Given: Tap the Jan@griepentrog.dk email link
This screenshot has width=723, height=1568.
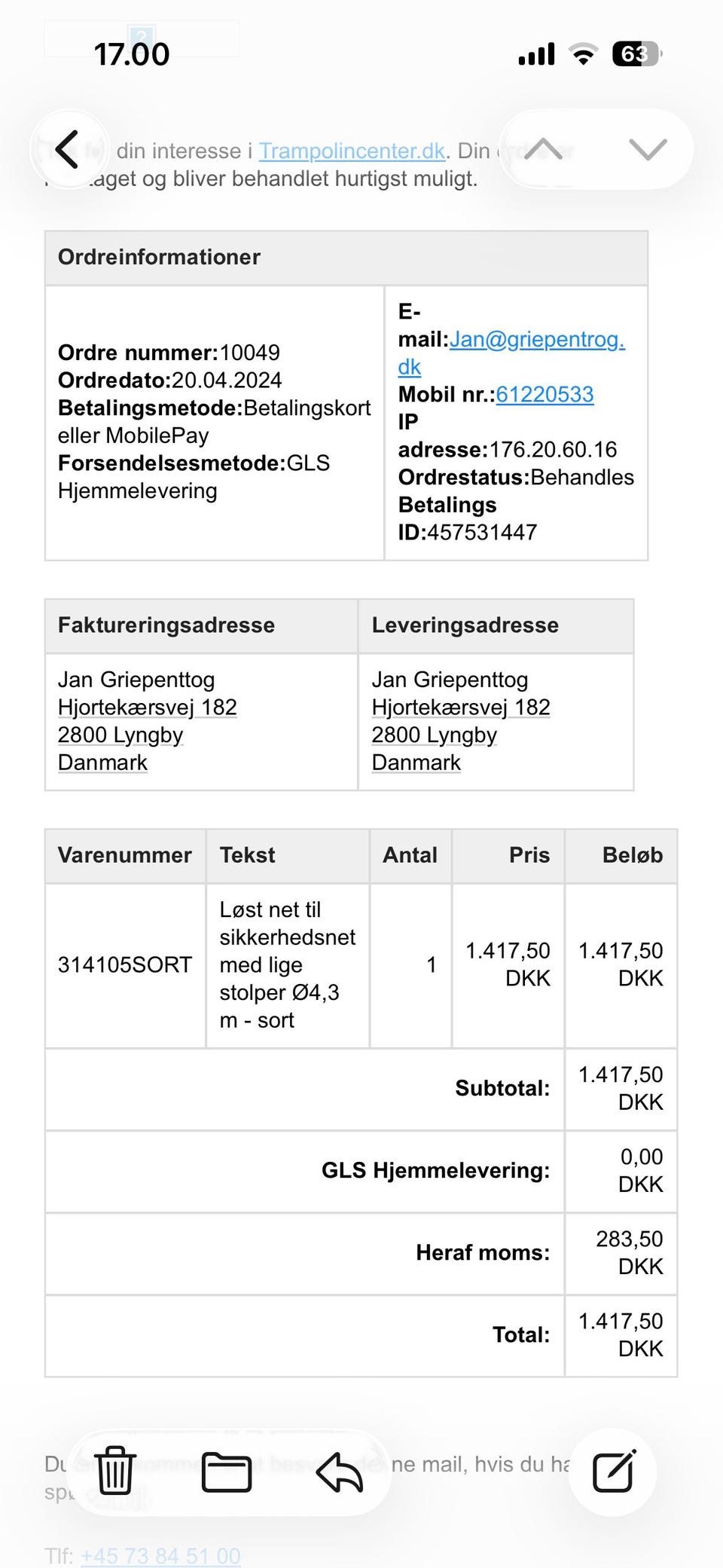Looking at the screenshot, I should 511,353.
